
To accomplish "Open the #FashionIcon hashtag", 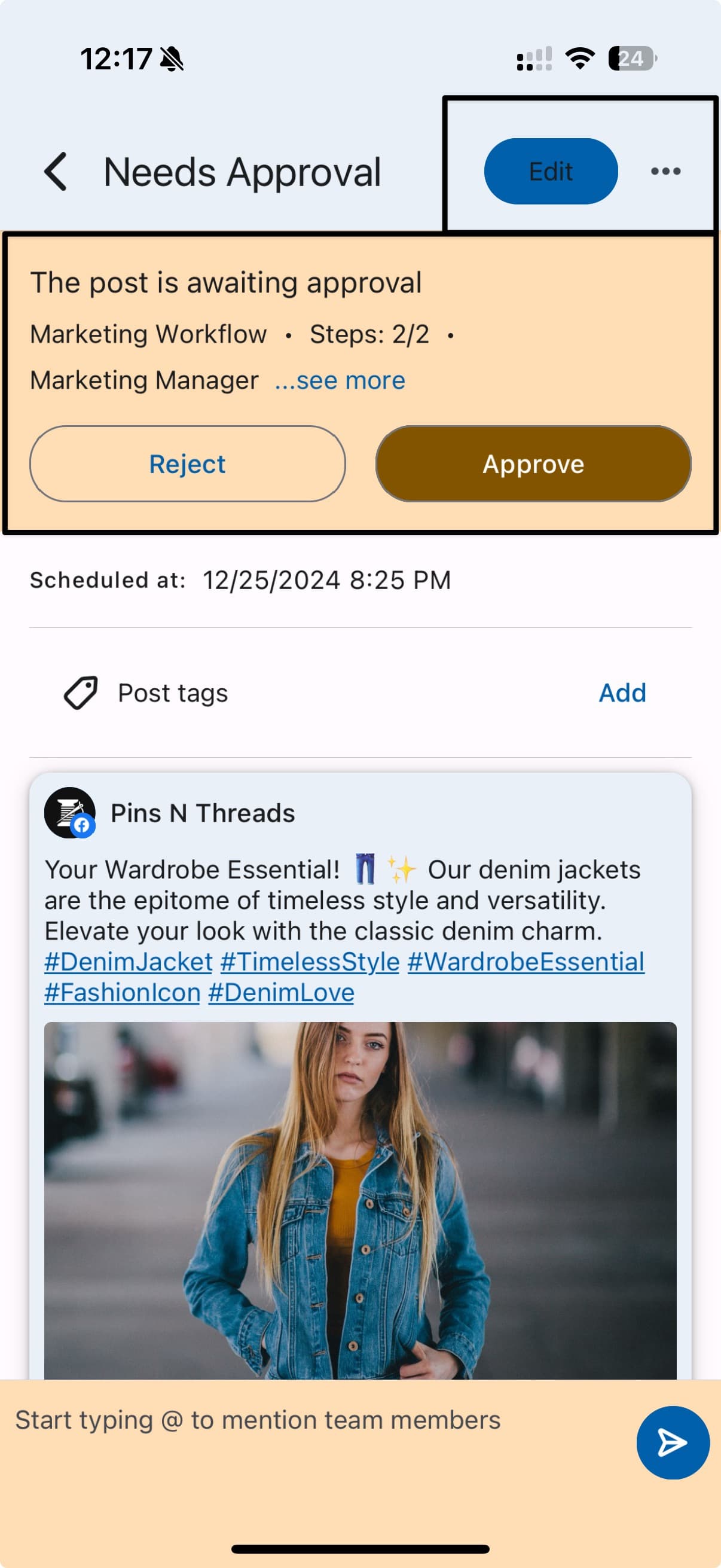I will [x=123, y=993].
